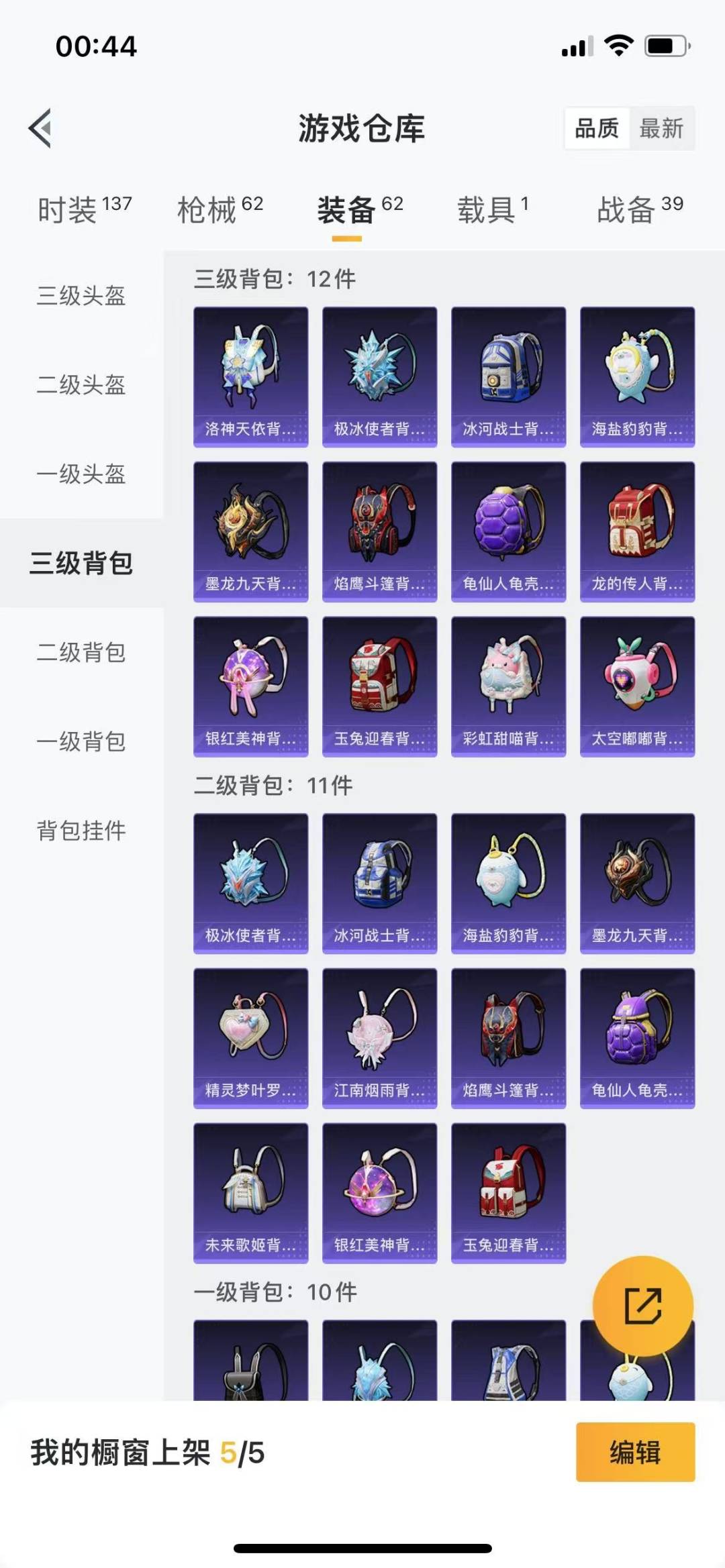View the 精灵梦叶罗 backpack item
Screen dimensions: 725x1568
[x=251, y=1039]
